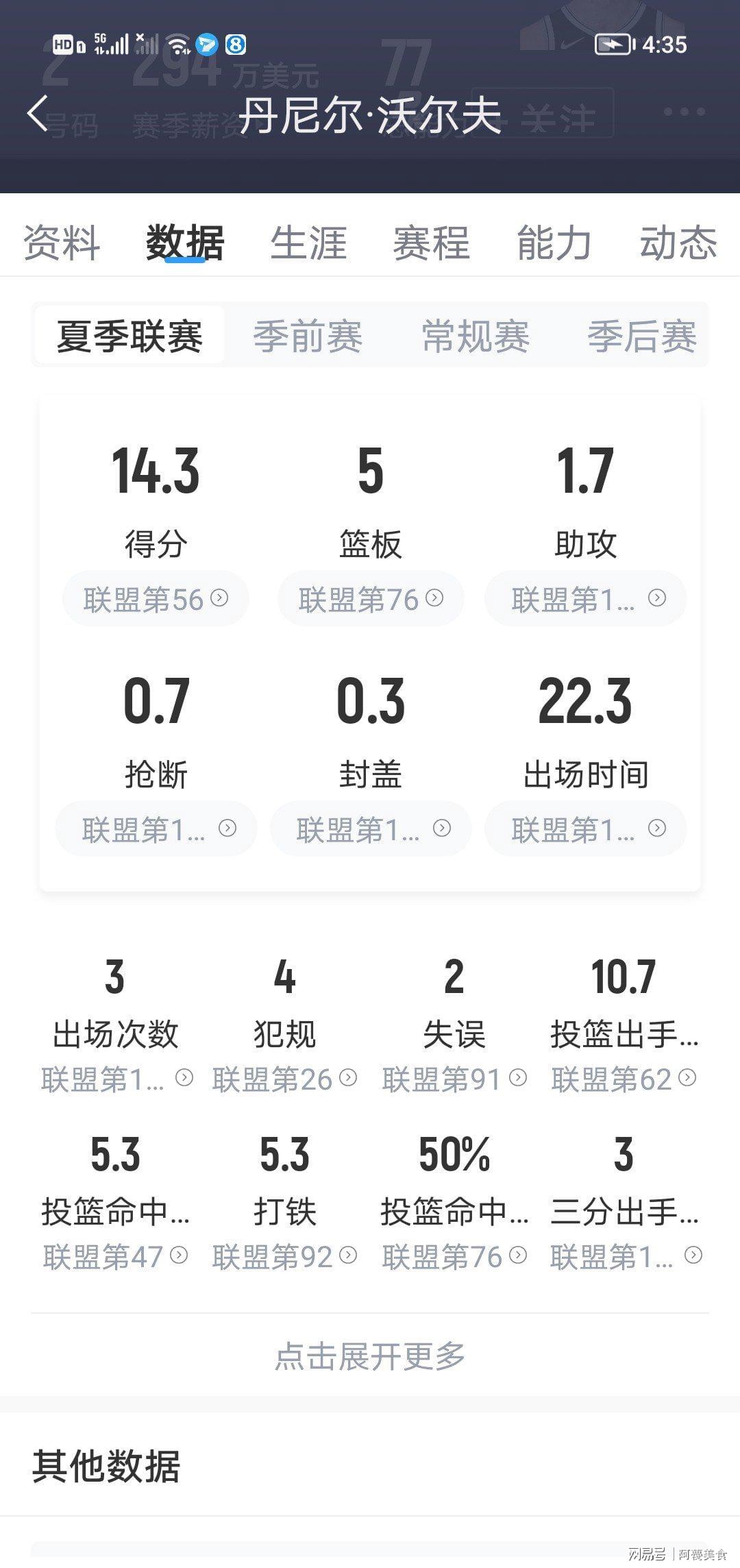Select the 季前赛 segment
Screen dimensions: 740x1568
pyautogui.click(x=308, y=336)
